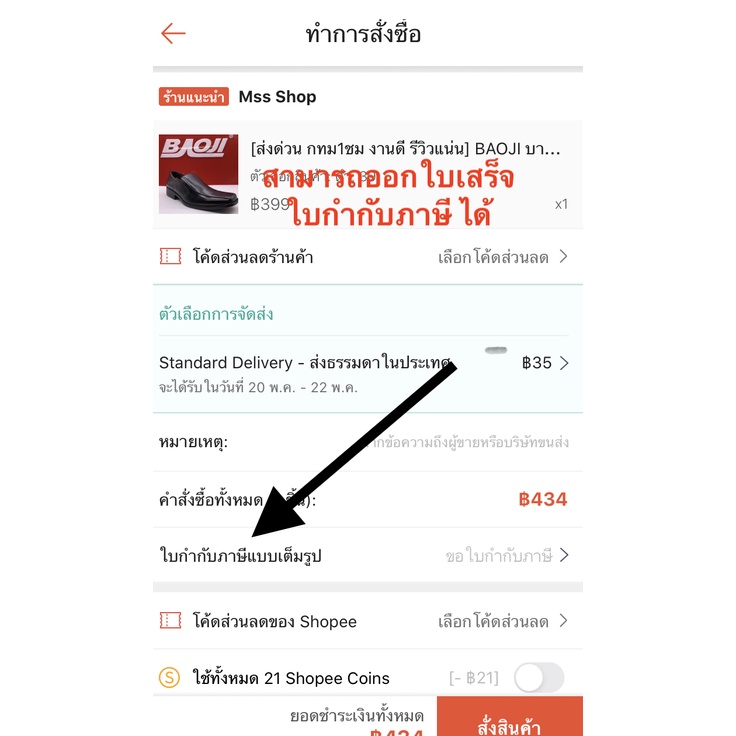Viewport: 736px width, 736px height.
Task: Toggle use of 21 Shopee Coins
Action: [x=539, y=677]
